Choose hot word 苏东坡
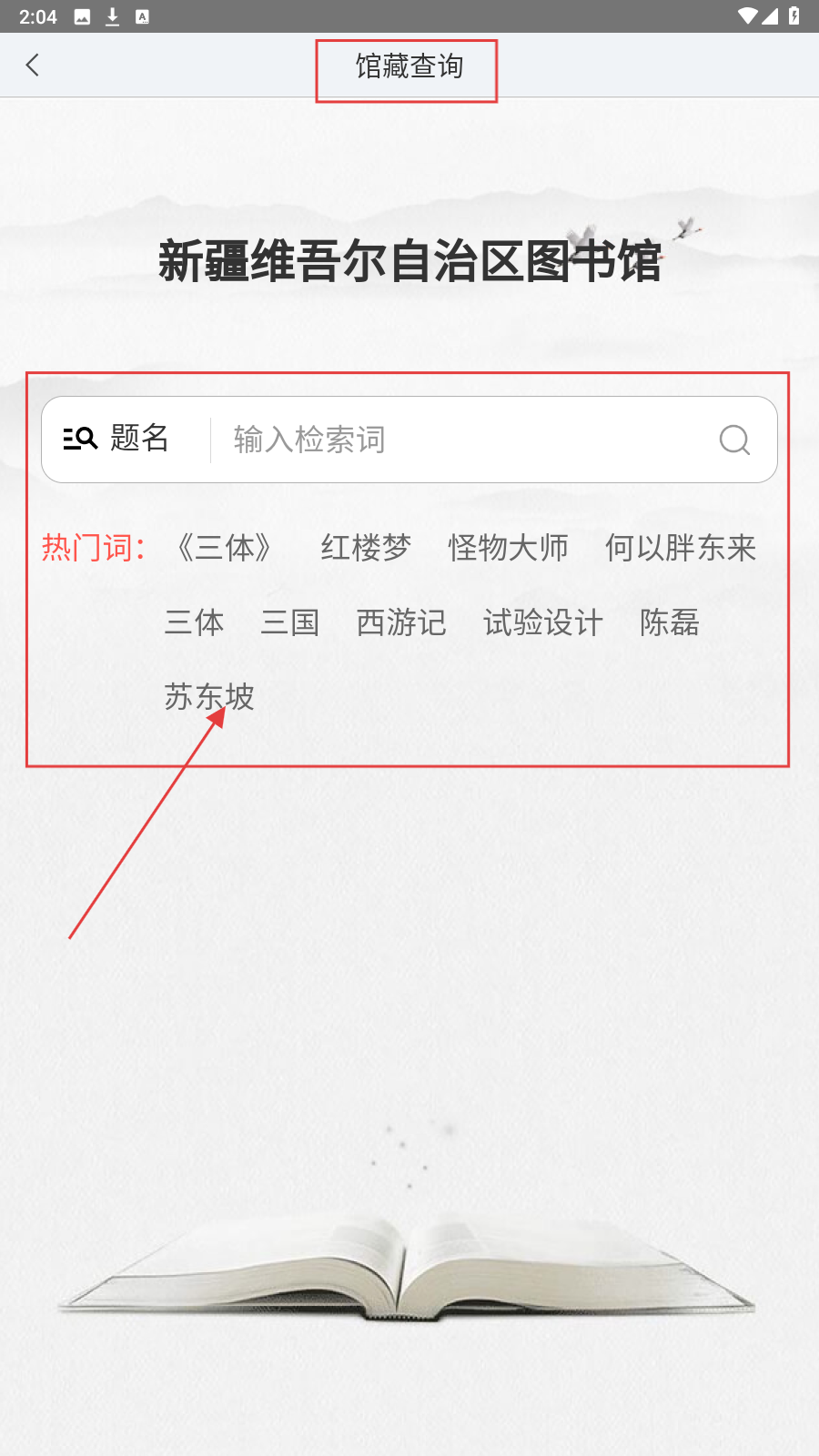Screen dimensions: 819x1456 (209, 697)
